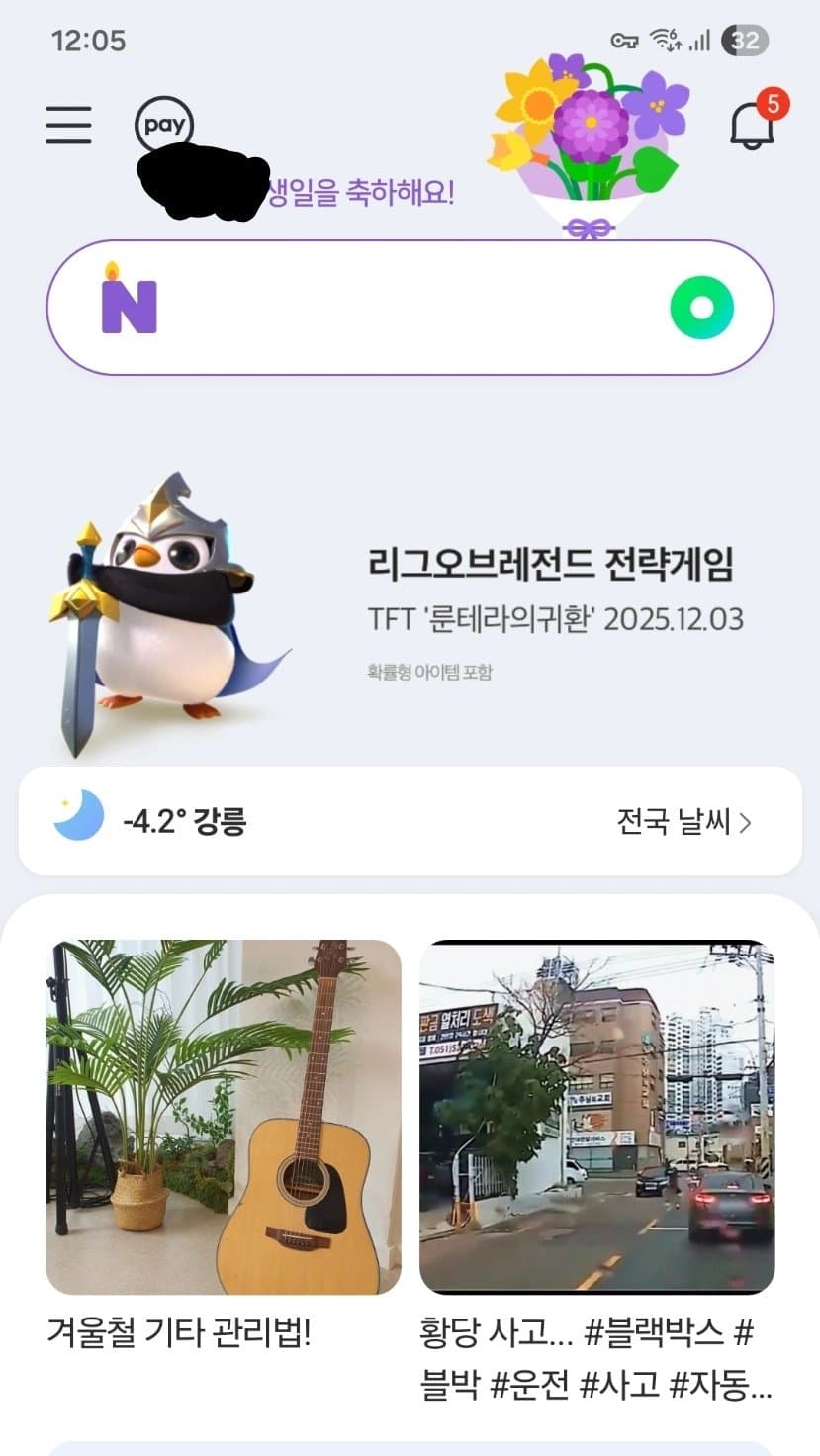Open the hamburger drawer menu
The height and width of the screenshot is (1456, 820).
(x=68, y=125)
